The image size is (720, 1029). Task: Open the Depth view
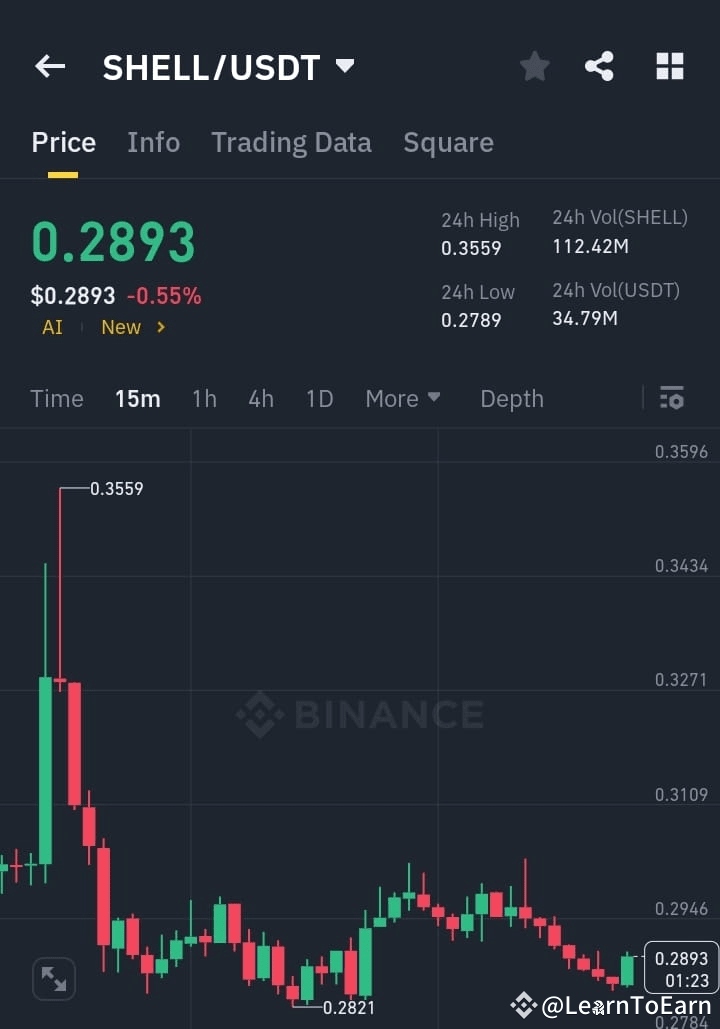point(511,398)
